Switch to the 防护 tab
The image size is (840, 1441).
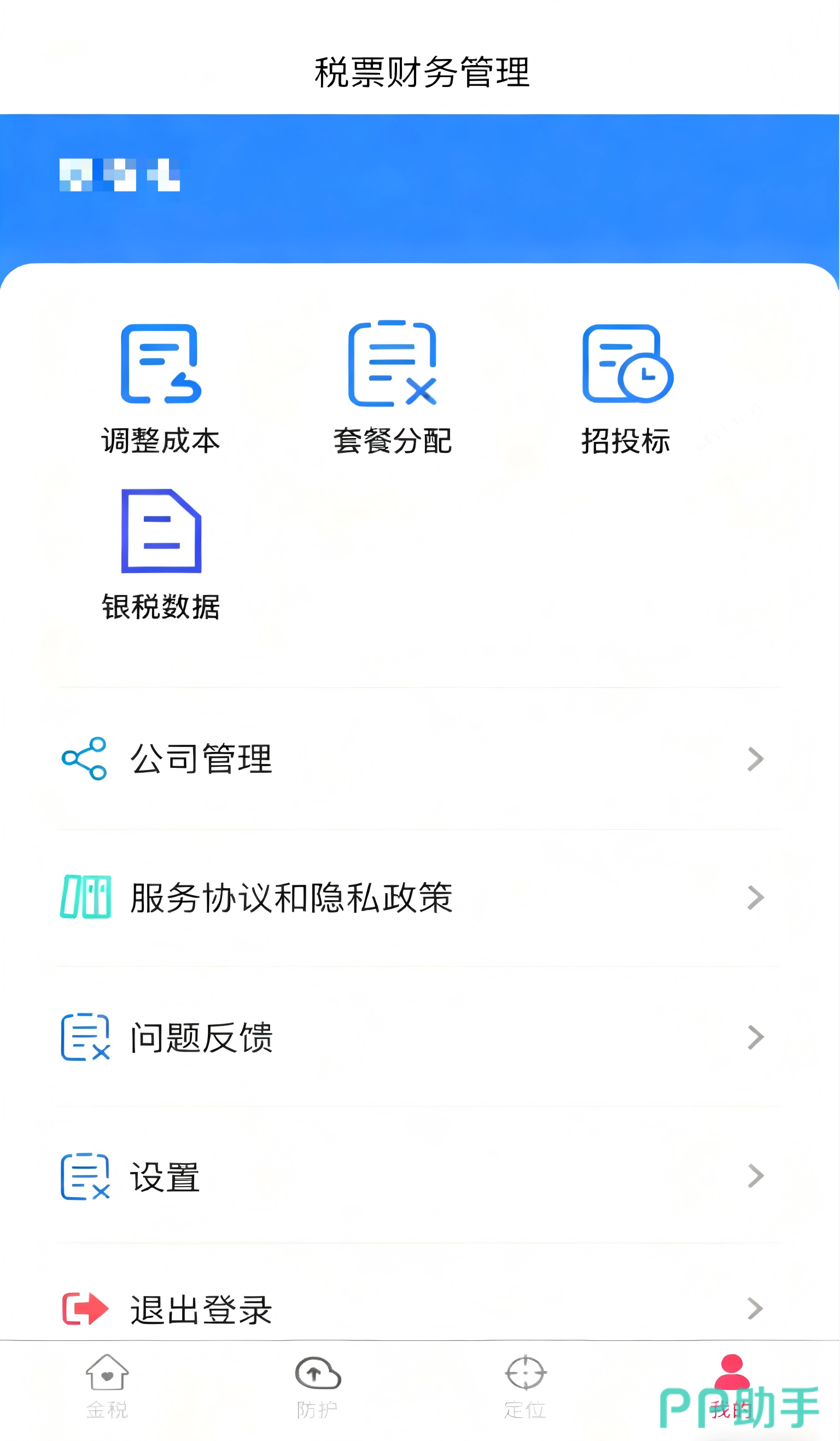[x=317, y=1387]
